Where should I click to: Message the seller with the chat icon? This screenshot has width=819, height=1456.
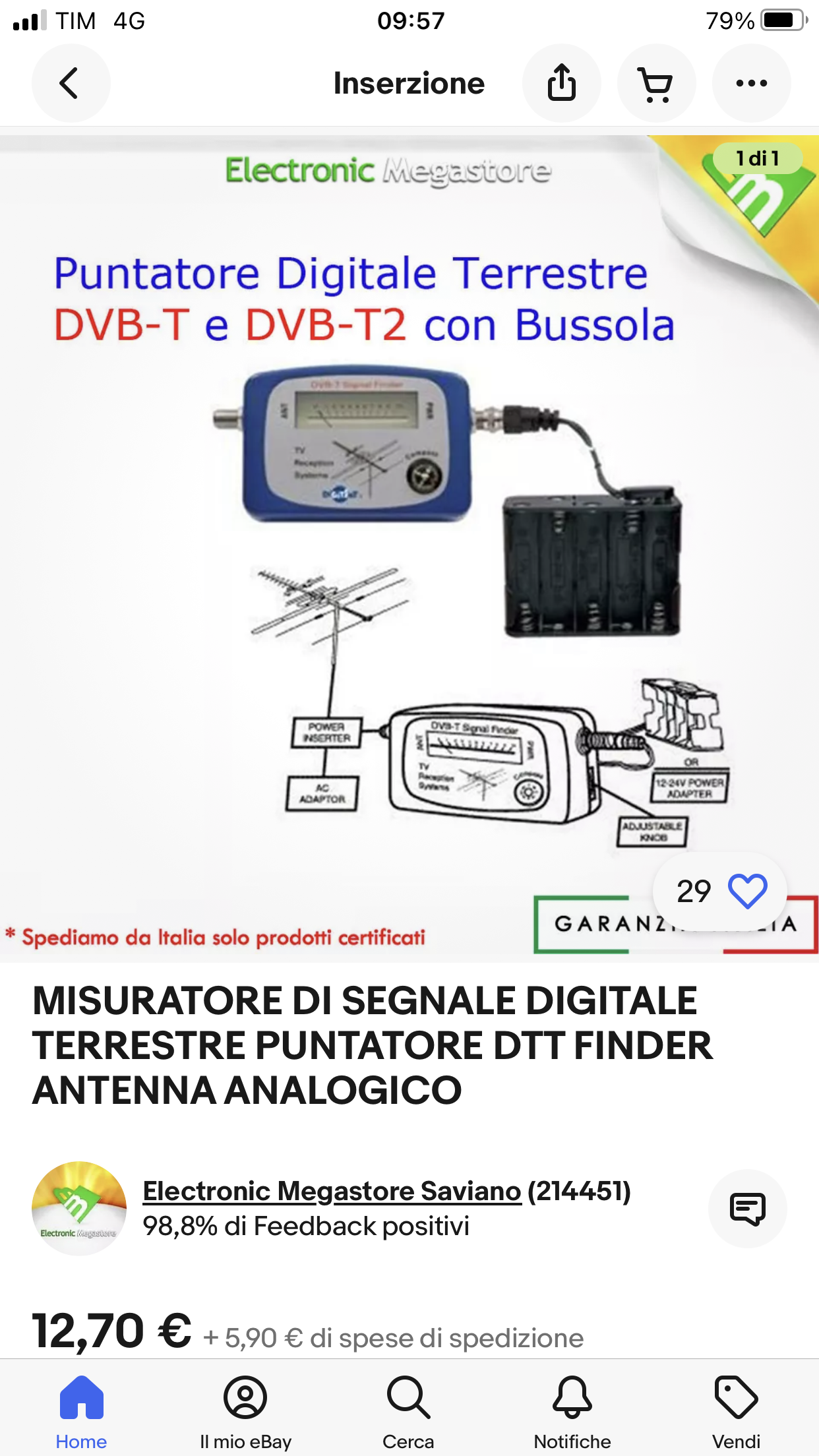tap(747, 1208)
